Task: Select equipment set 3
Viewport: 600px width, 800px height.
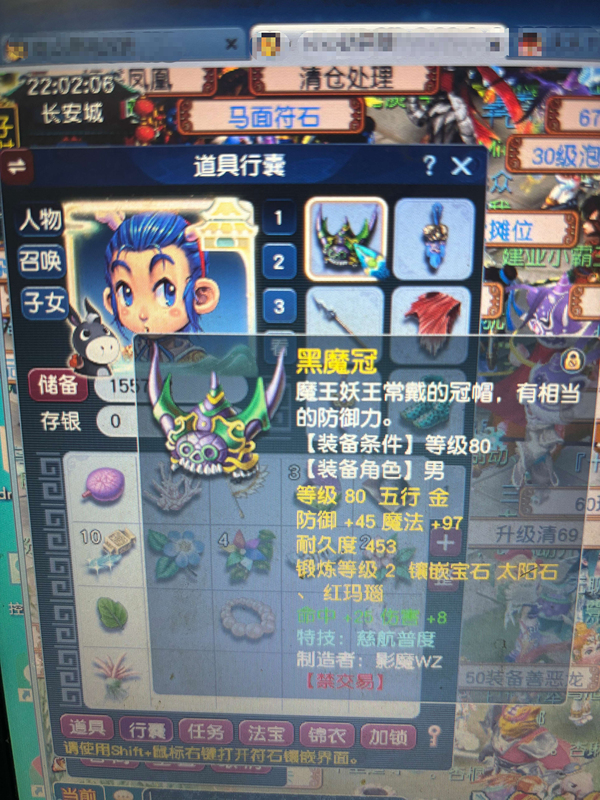Action: (x=279, y=306)
